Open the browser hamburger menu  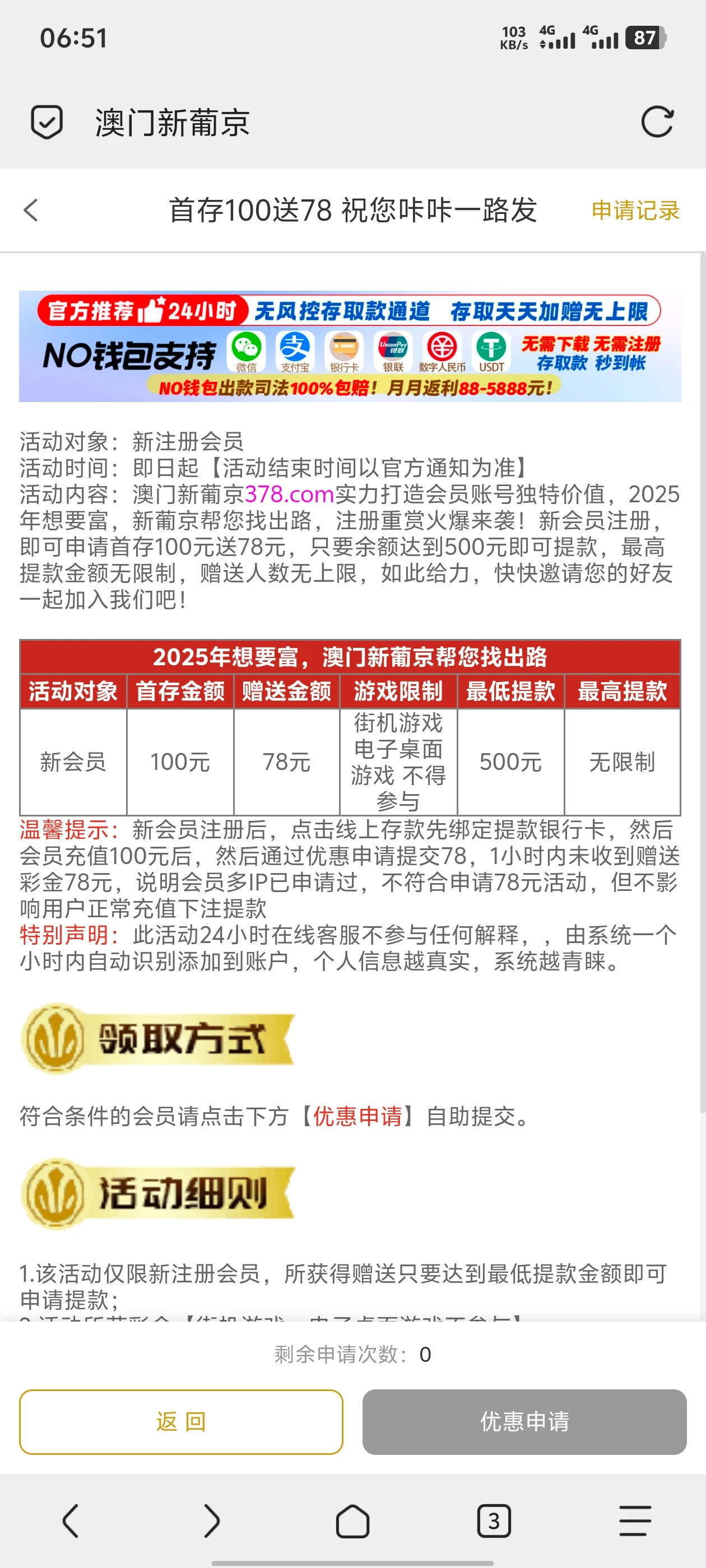pyautogui.click(x=635, y=1520)
